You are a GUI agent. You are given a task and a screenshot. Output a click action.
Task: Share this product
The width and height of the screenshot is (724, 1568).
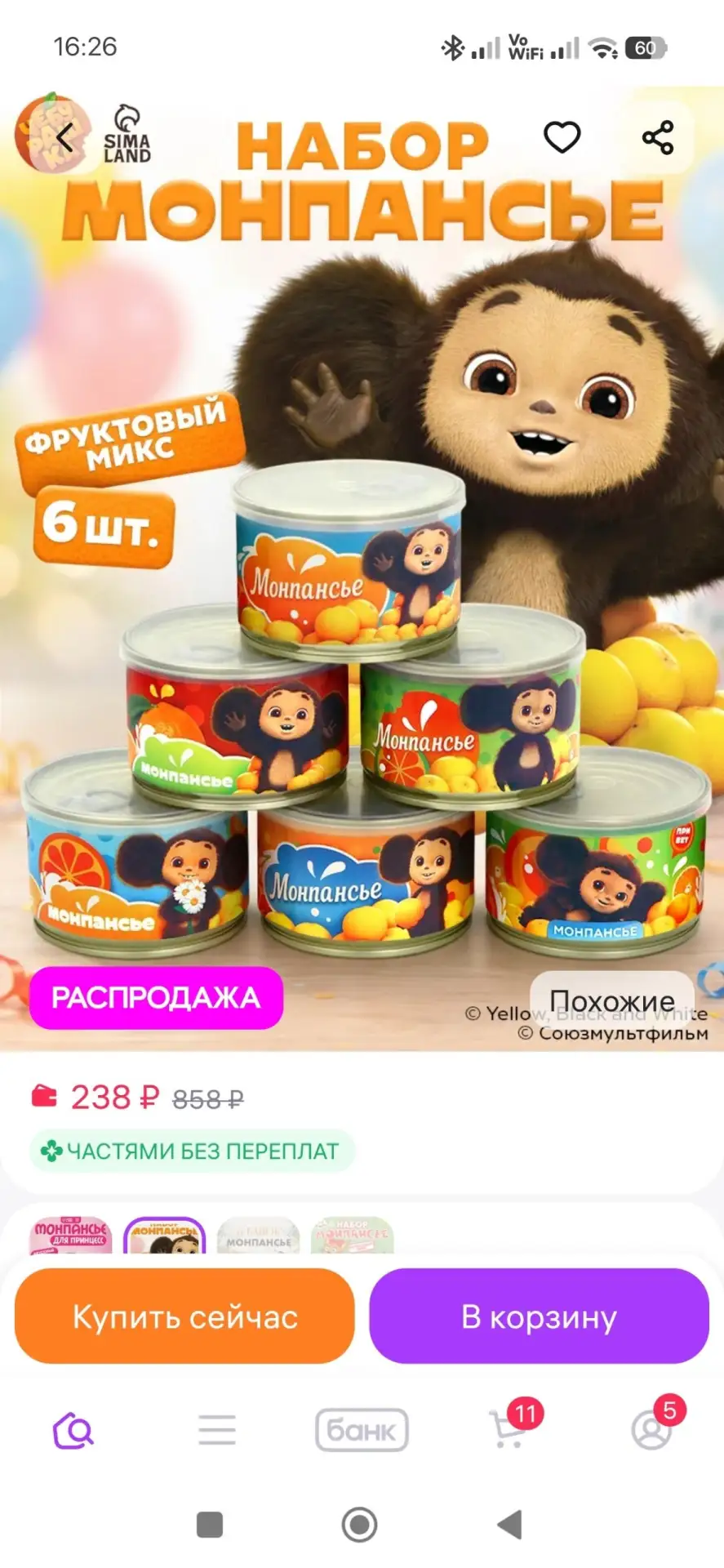pyautogui.click(x=658, y=137)
